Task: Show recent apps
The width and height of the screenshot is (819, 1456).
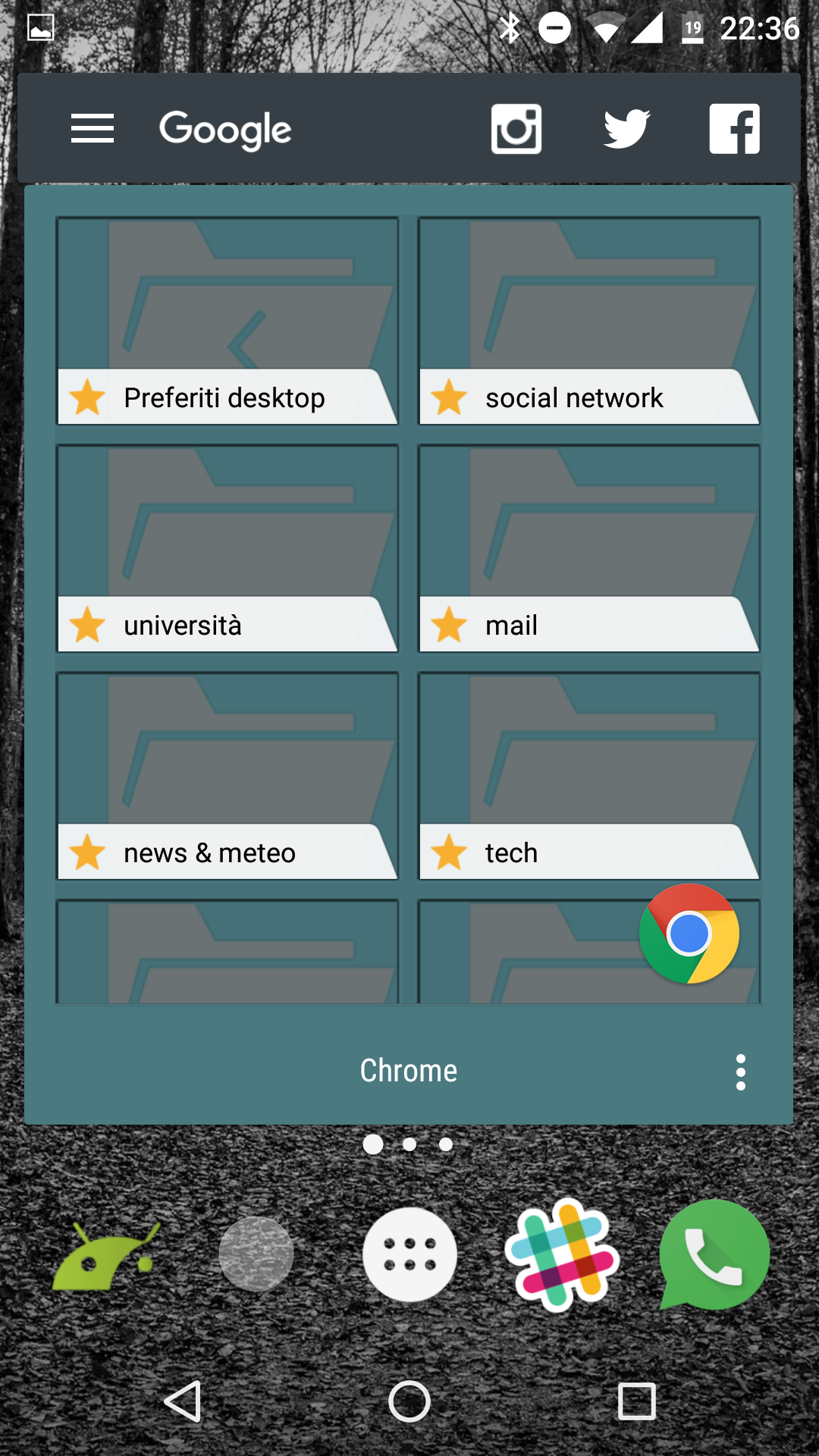Action: (636, 1401)
